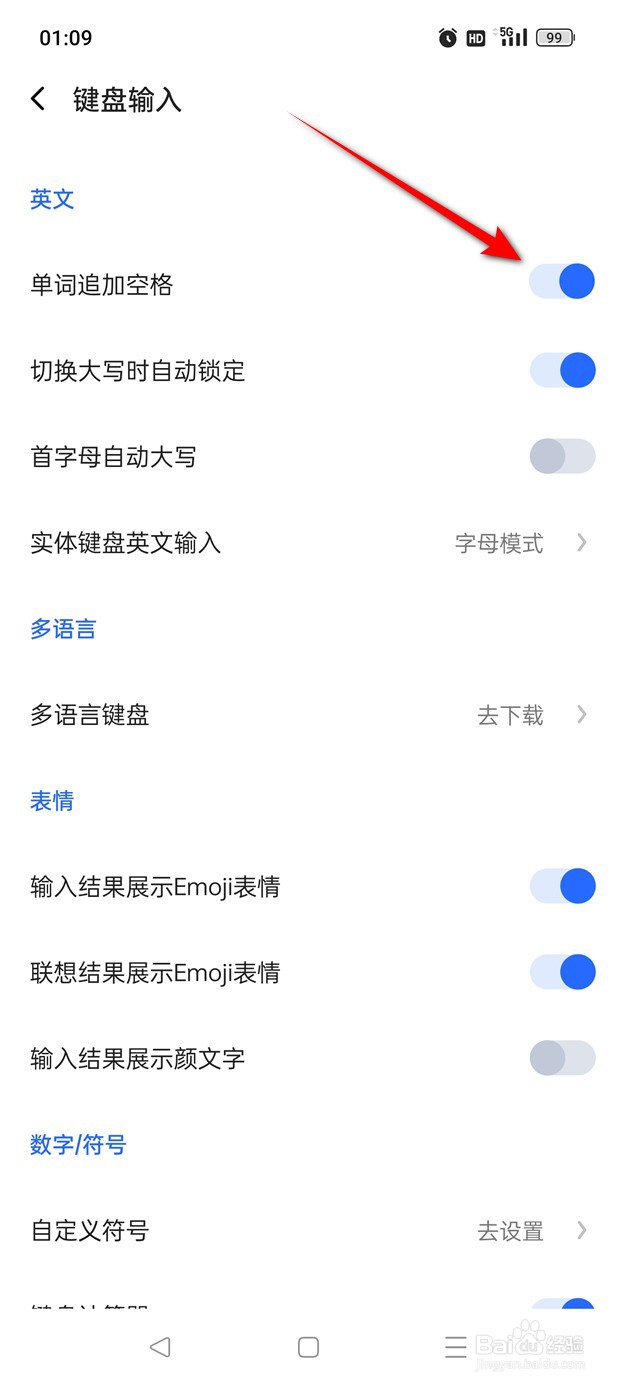
Task: Open 多语言键盘 download row
Action: click(310, 715)
